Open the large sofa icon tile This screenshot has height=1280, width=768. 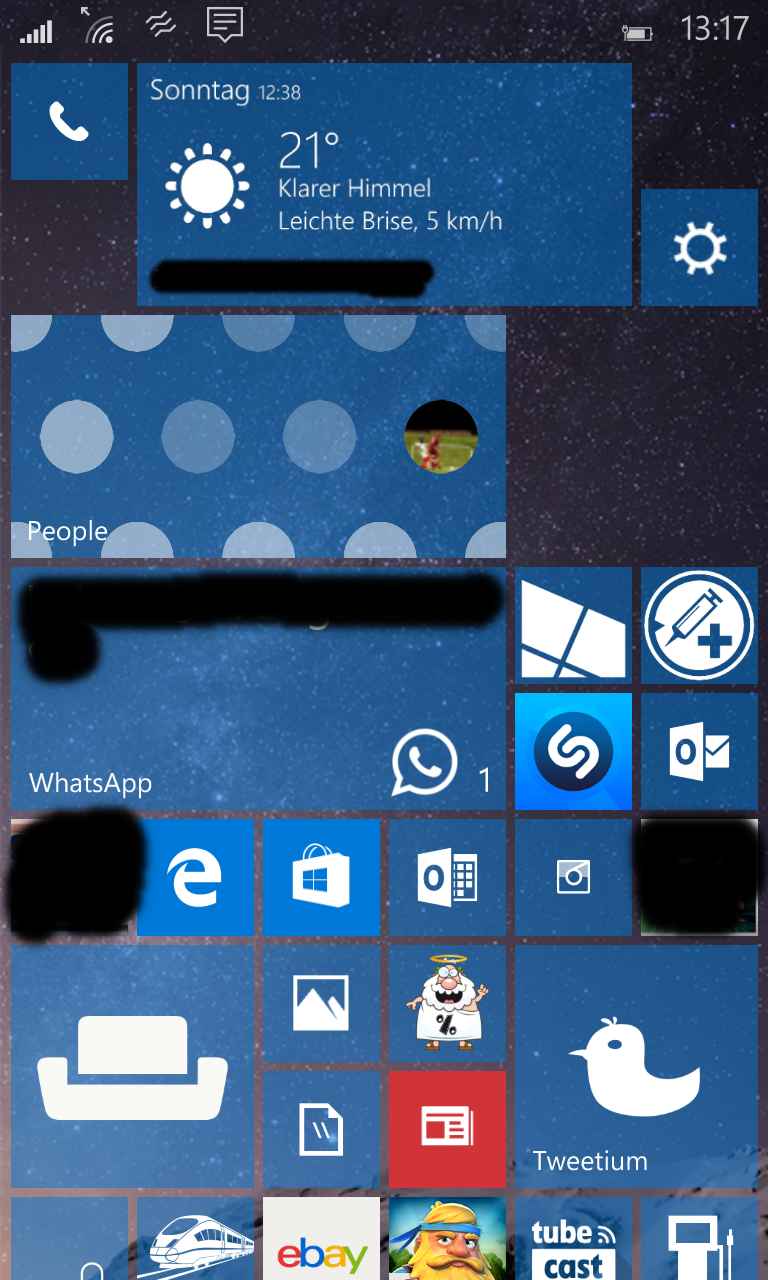(132, 1067)
